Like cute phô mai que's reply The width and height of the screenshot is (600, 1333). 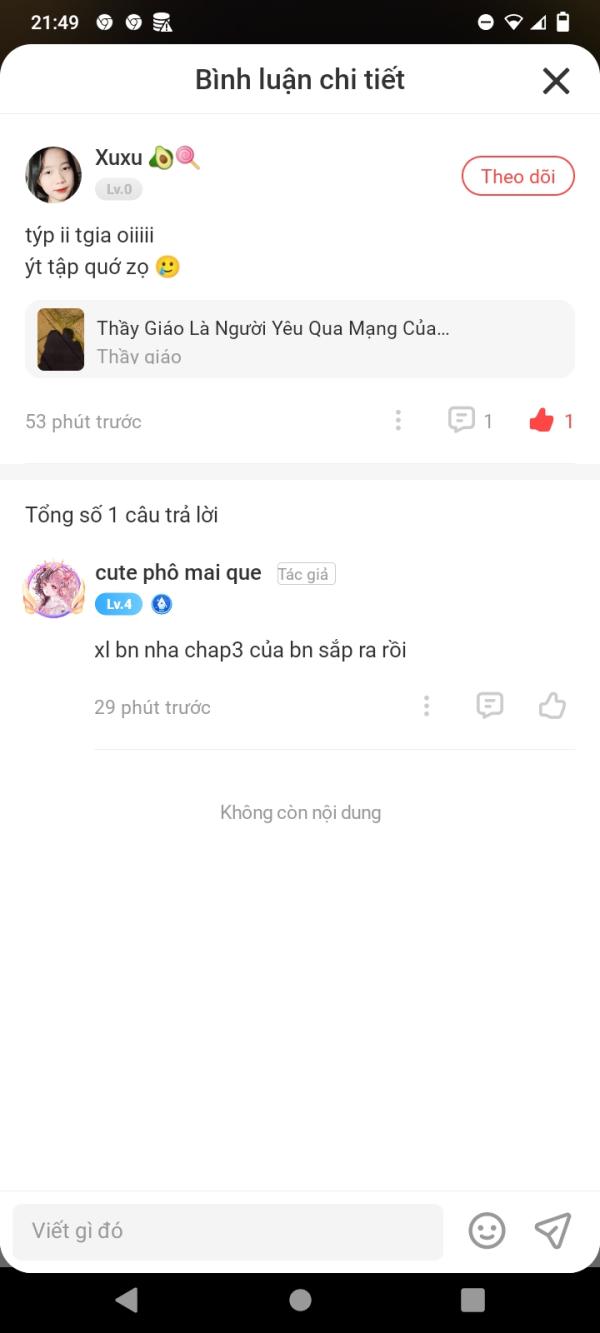tap(552, 706)
